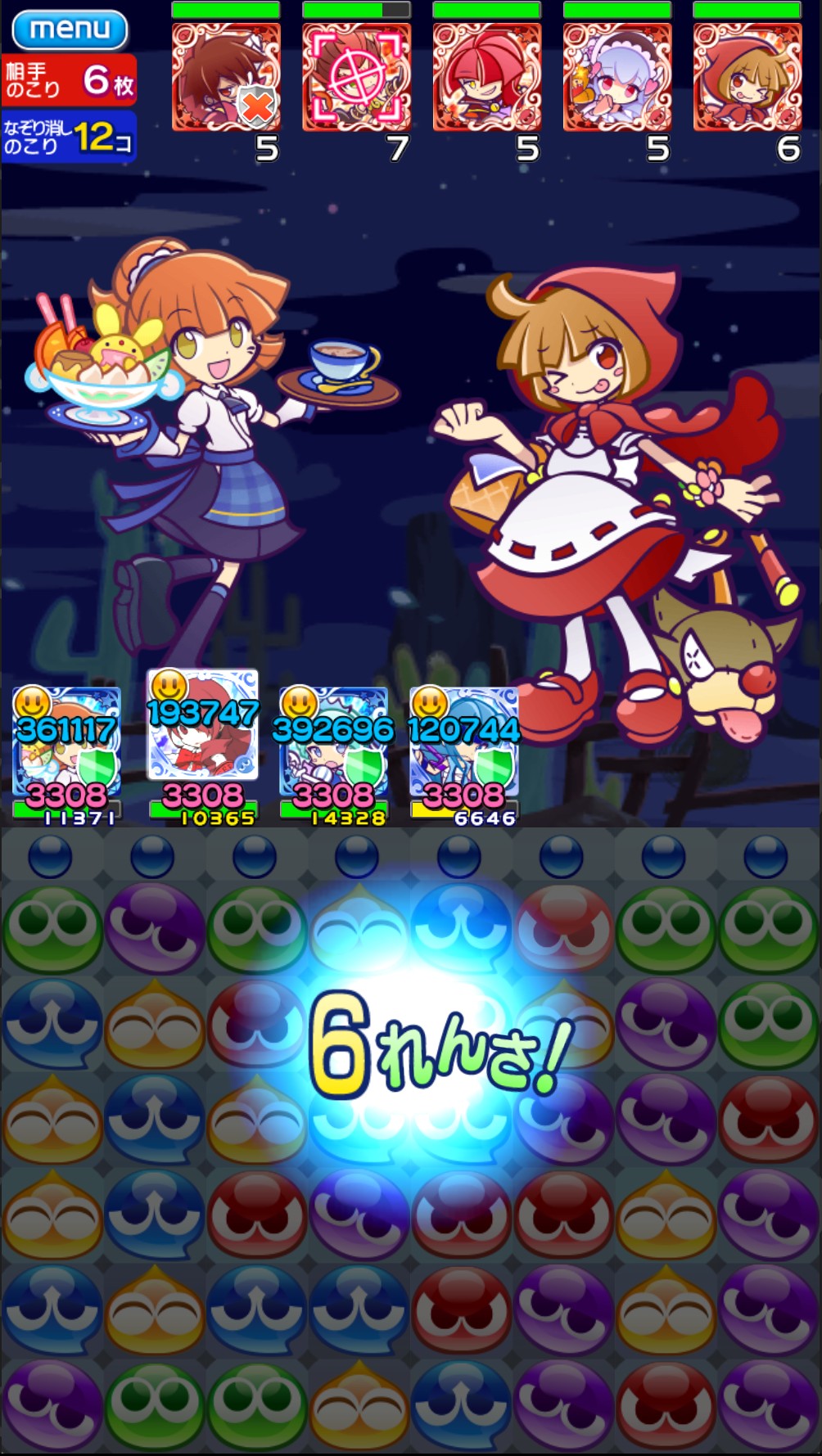Tap the lavender-haired maid enemy card
822x1456 pixels.
(x=616, y=77)
